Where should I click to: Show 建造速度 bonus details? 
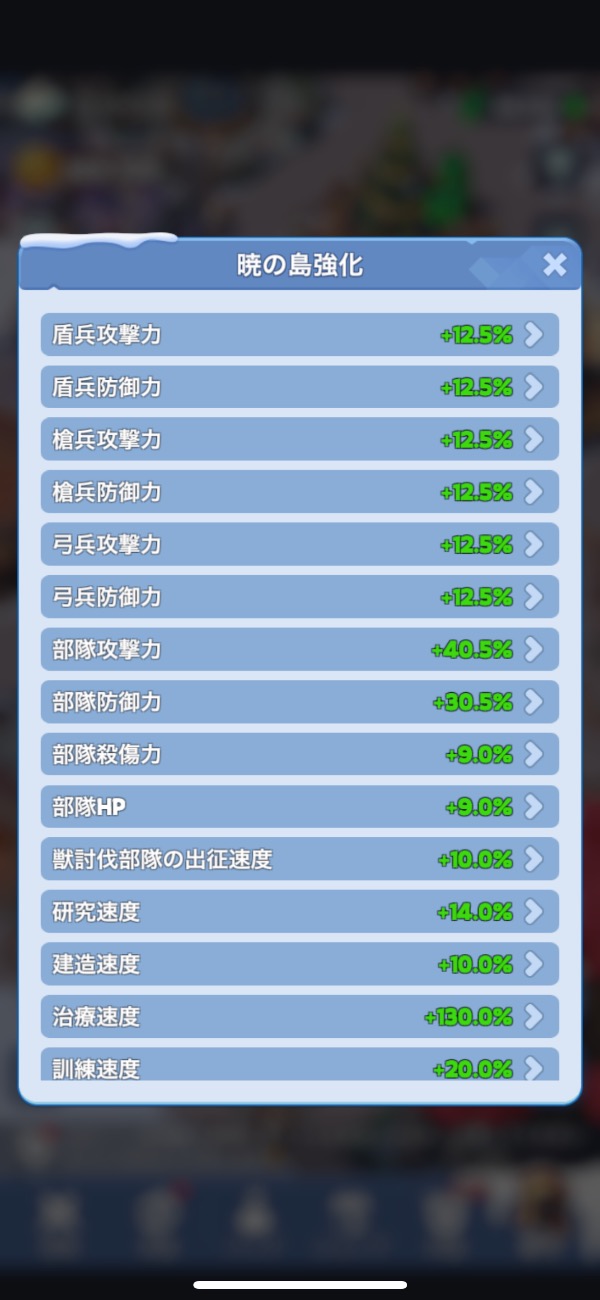[299, 964]
